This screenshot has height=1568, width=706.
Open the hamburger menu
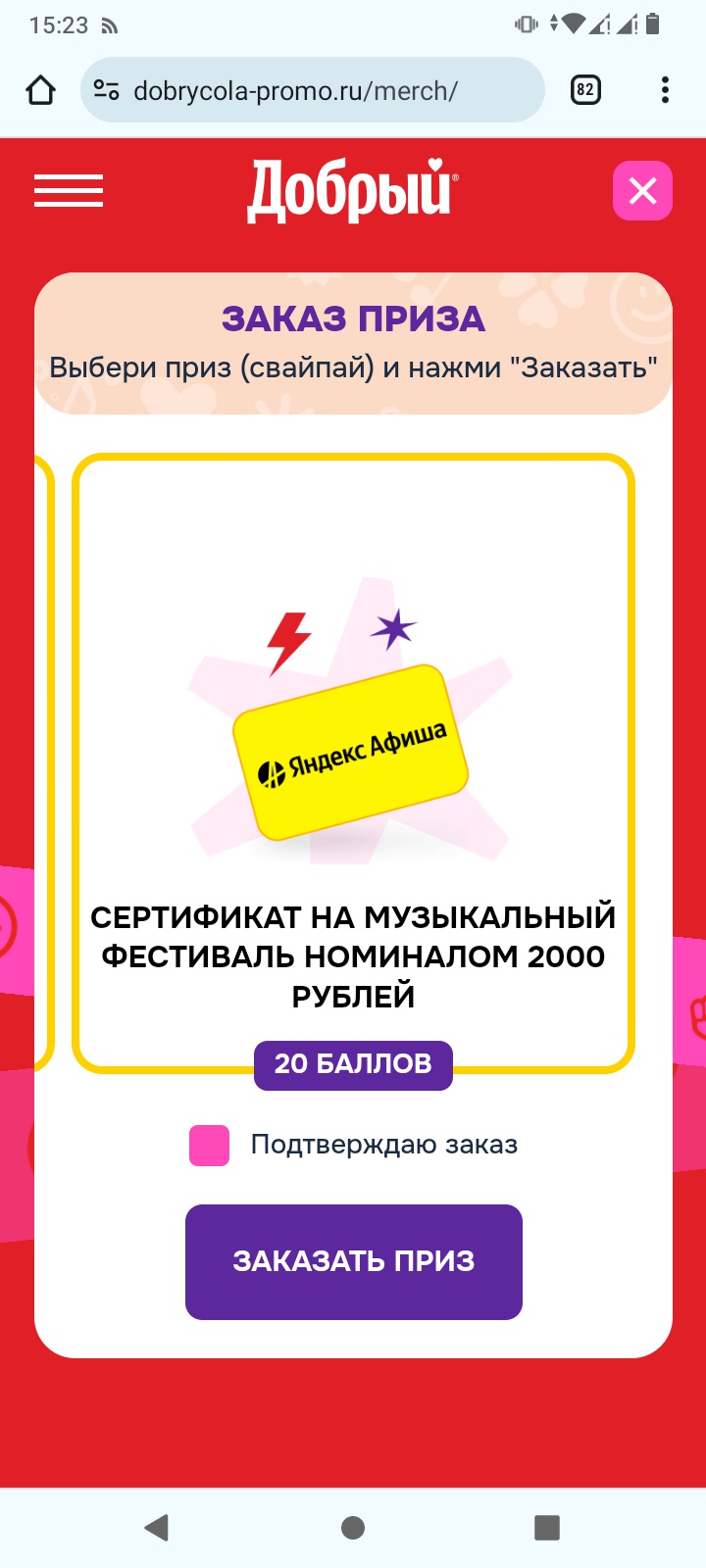(69, 190)
